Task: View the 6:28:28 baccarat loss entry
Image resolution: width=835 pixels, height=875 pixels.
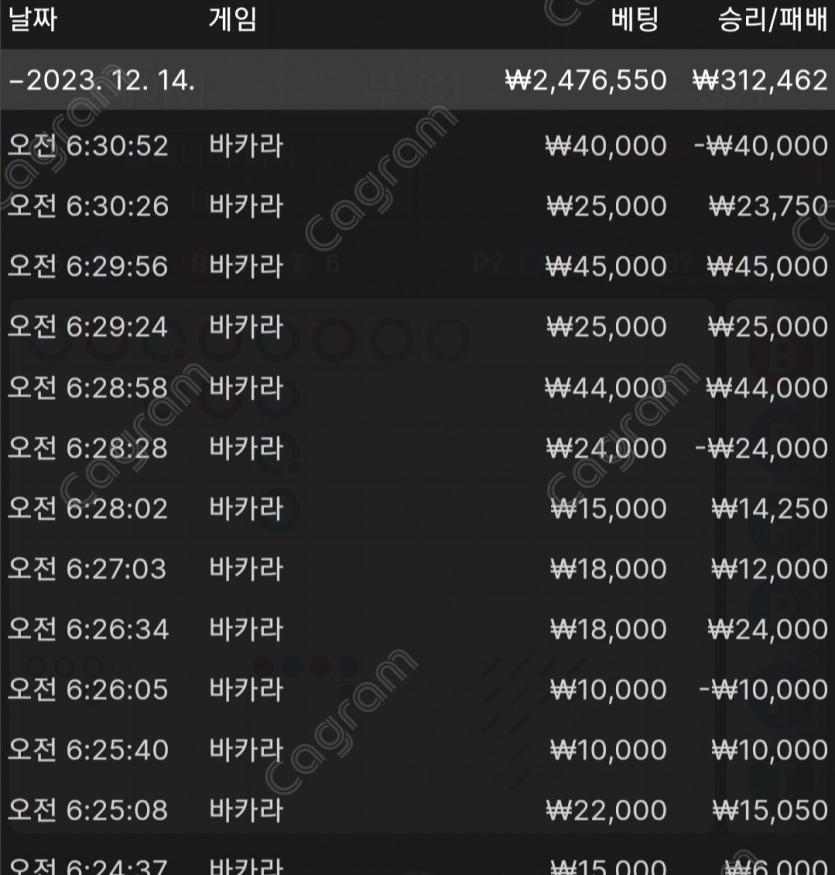Action: tap(417, 447)
